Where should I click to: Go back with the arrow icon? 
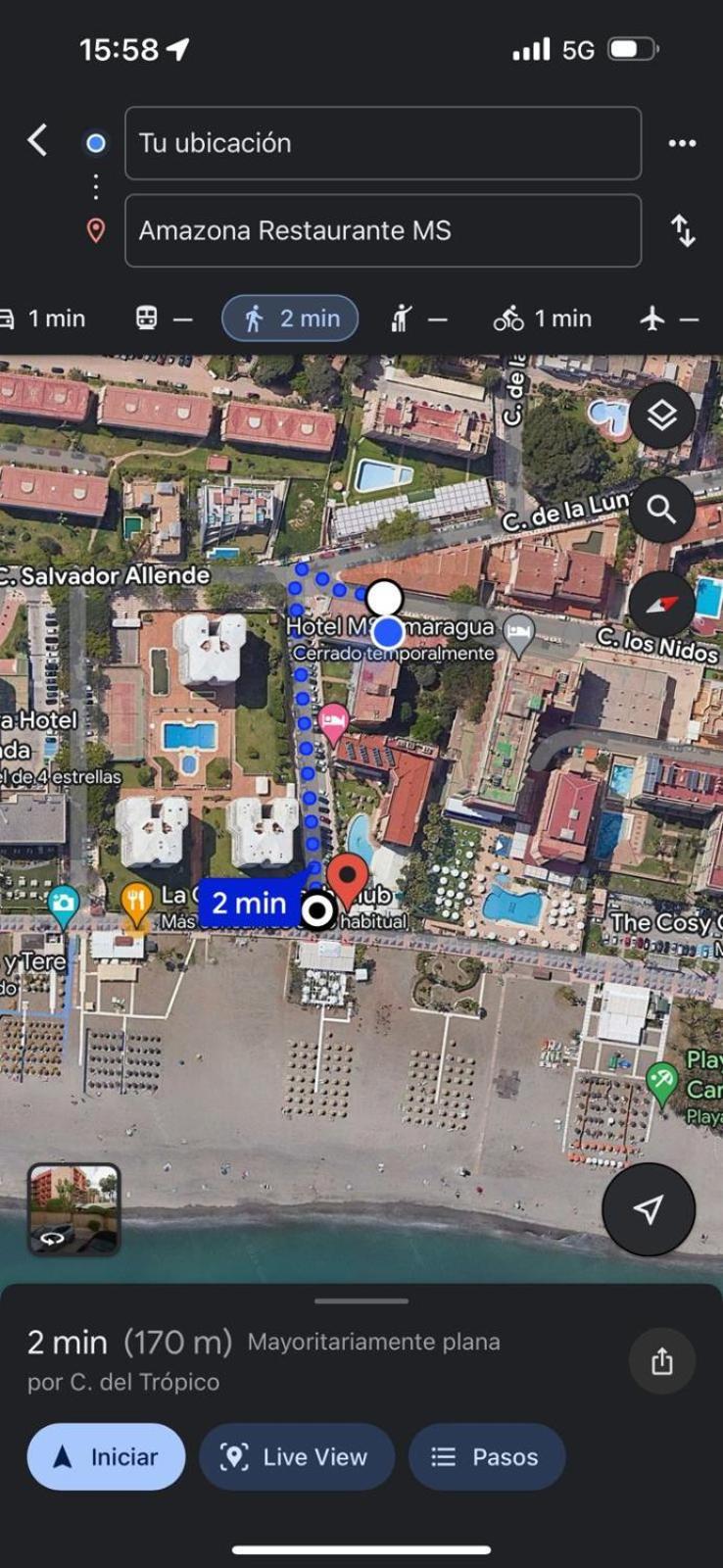click(37, 141)
